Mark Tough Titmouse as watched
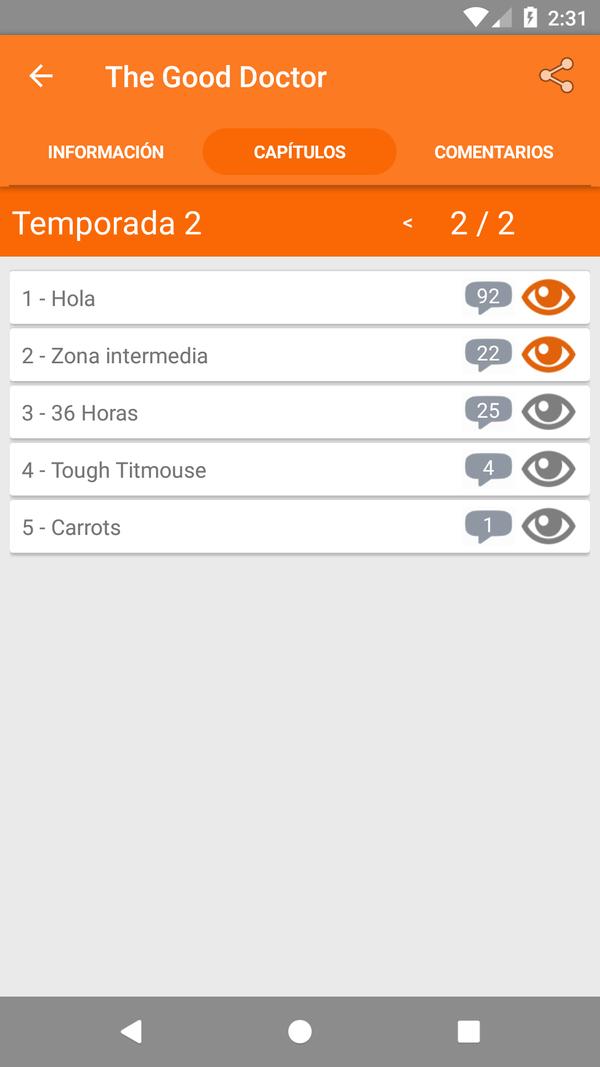The width and height of the screenshot is (600, 1067). 548,469
